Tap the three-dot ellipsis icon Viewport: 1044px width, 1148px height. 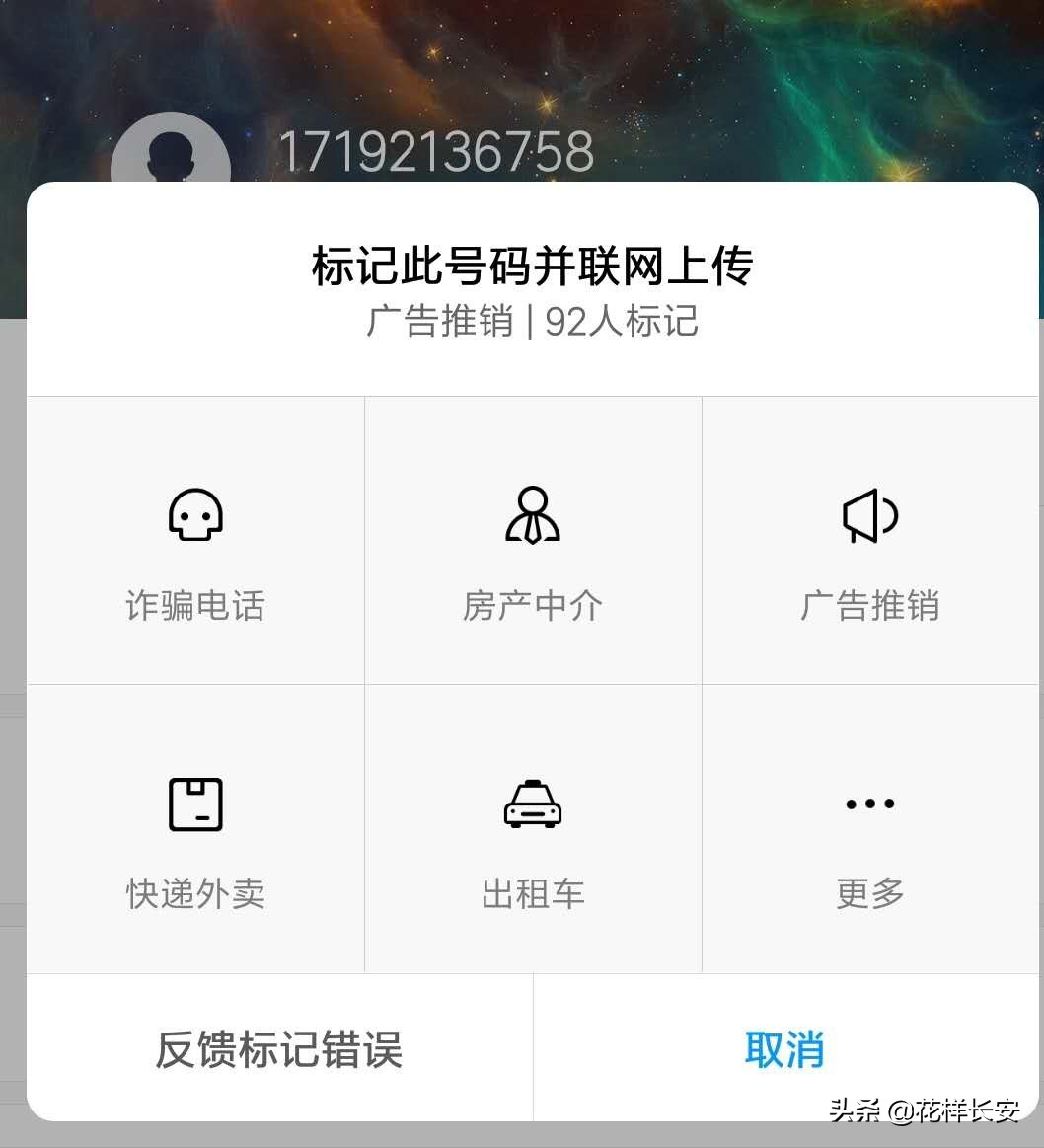coord(869,803)
